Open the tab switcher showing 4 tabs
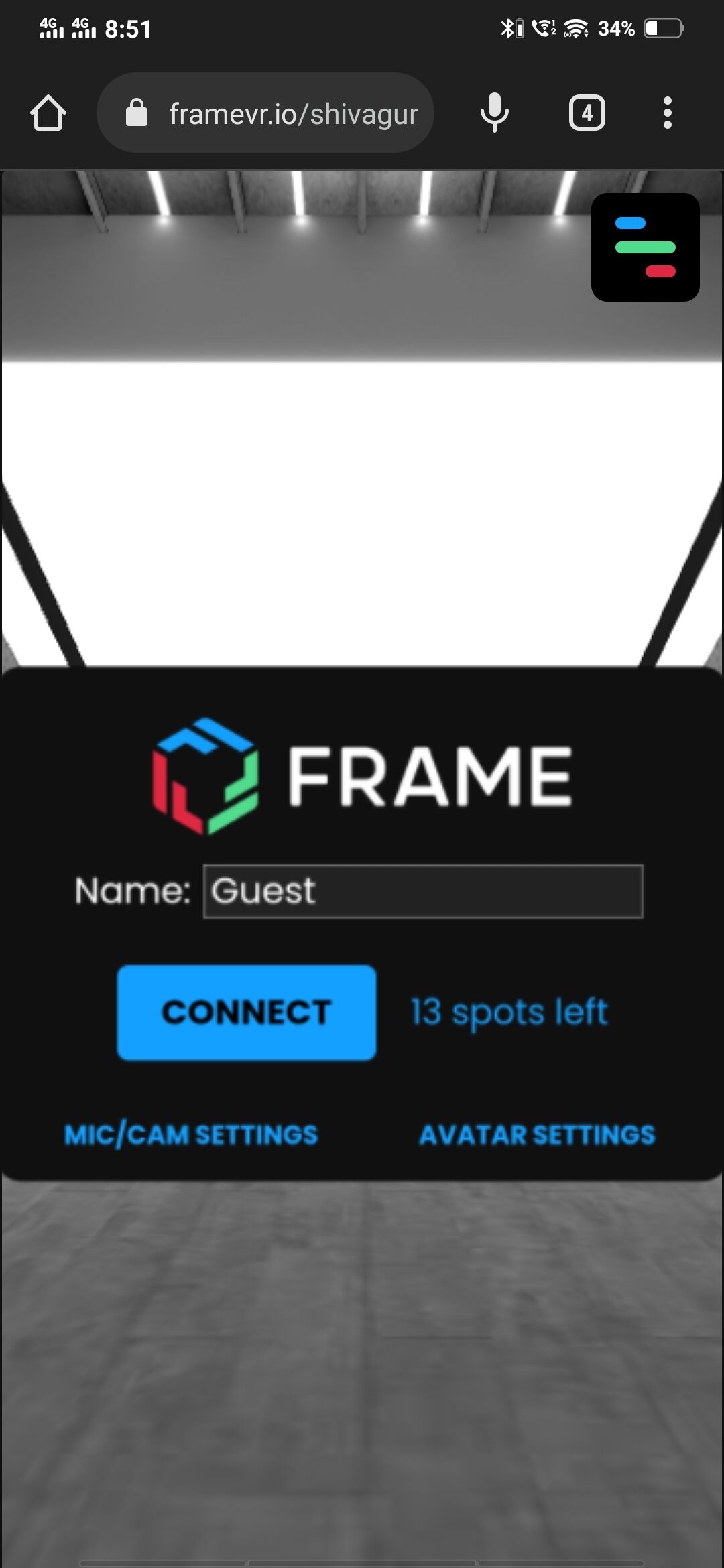Viewport: 724px width, 1568px height. [x=587, y=113]
